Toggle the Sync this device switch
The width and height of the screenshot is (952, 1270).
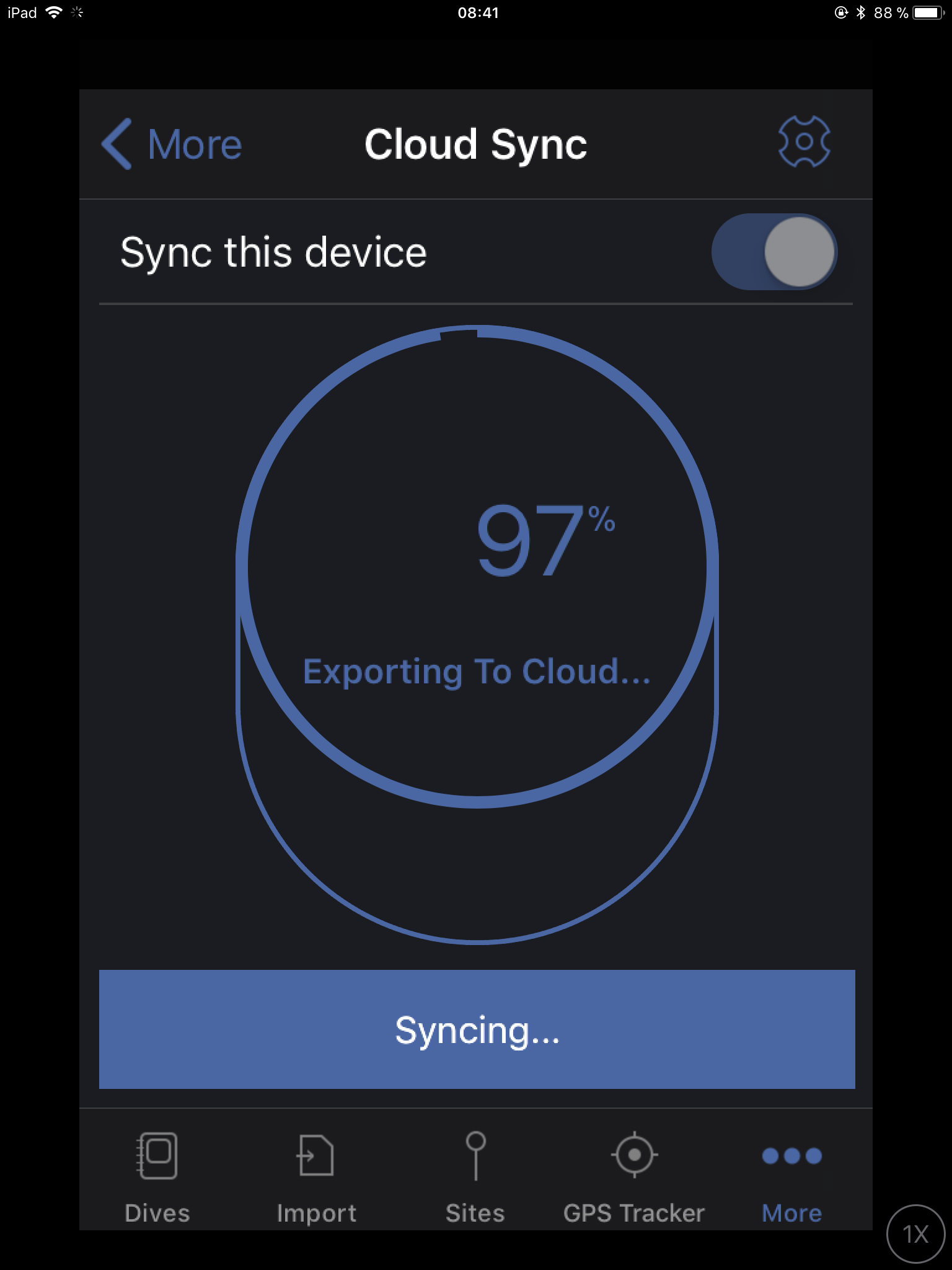click(774, 252)
